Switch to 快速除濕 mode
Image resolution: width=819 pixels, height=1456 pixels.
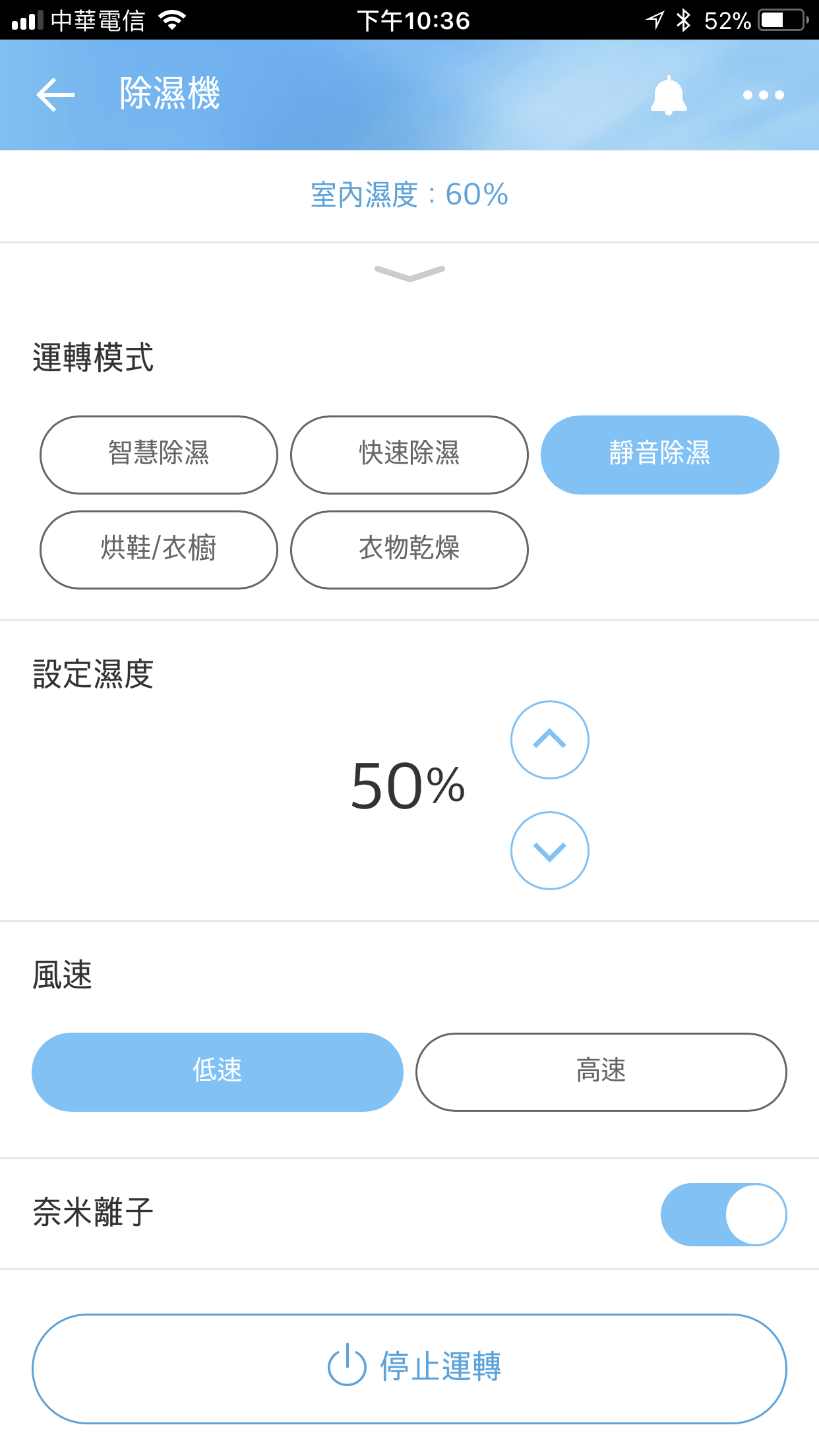[409, 454]
